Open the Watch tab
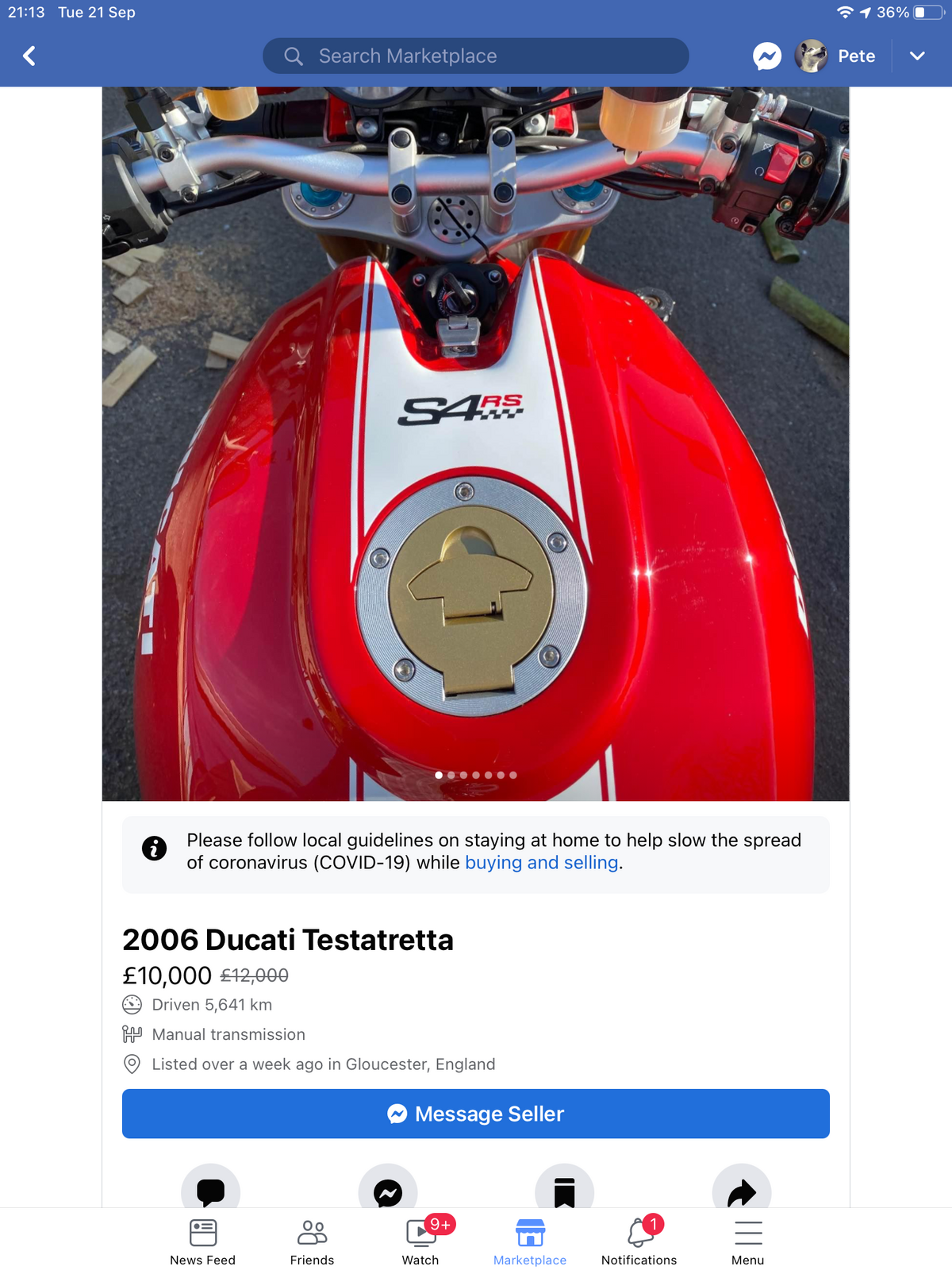The image size is (952, 1270). coord(420,1242)
